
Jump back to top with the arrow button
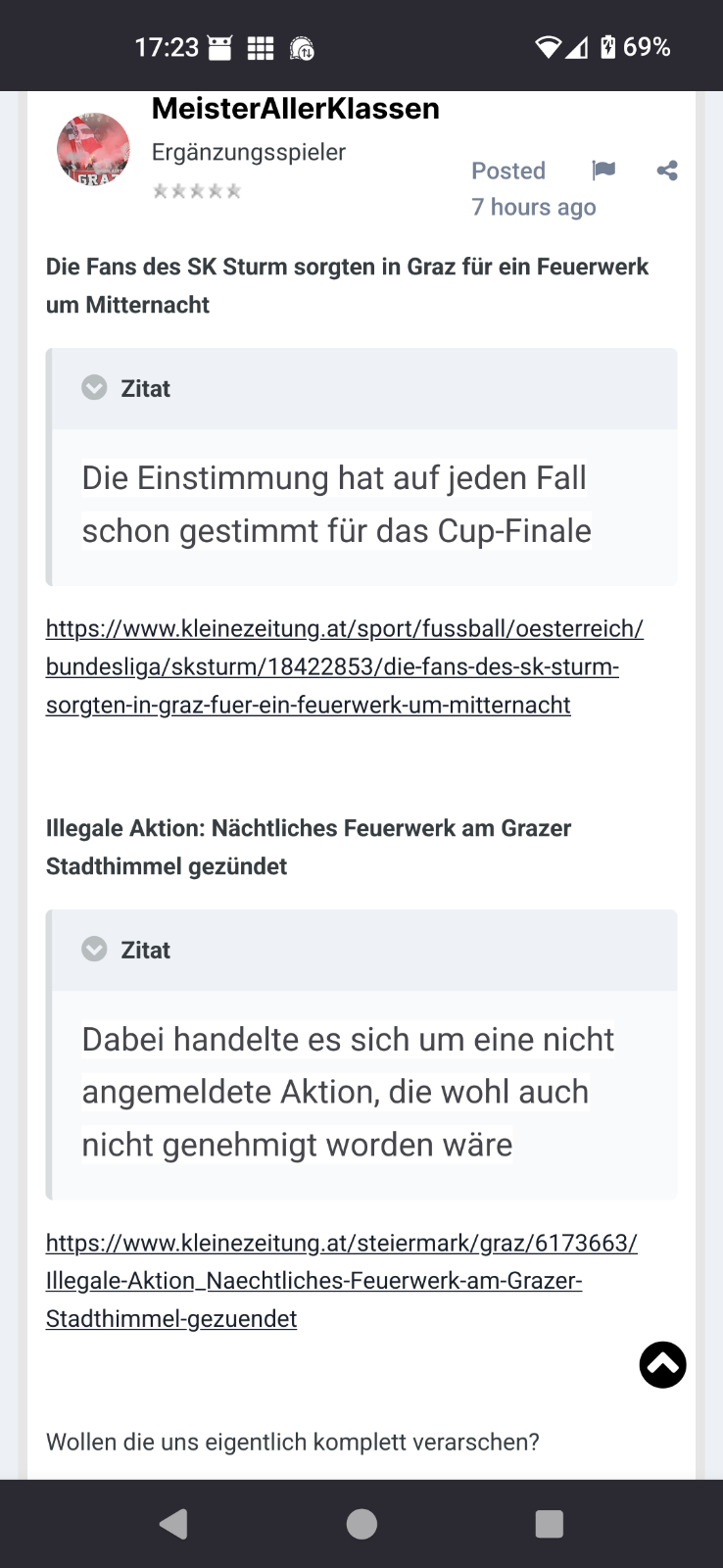click(663, 1364)
